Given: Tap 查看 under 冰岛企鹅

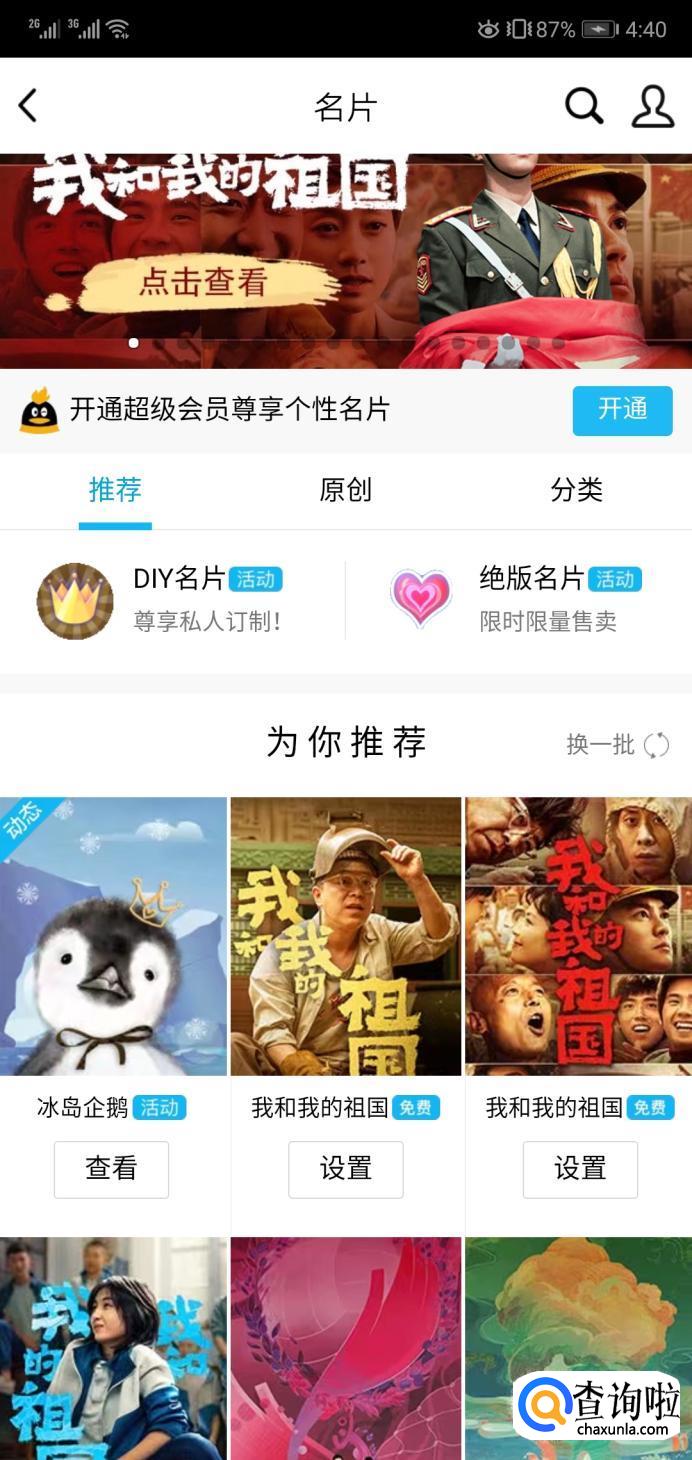Looking at the screenshot, I should tap(111, 1168).
